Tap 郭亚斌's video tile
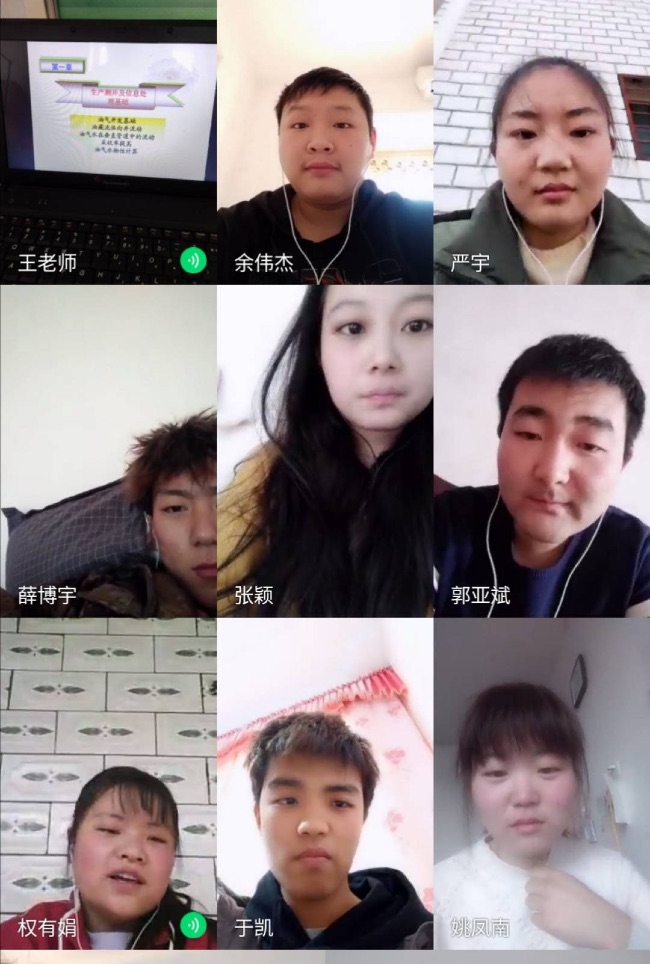 pyautogui.click(x=541, y=450)
